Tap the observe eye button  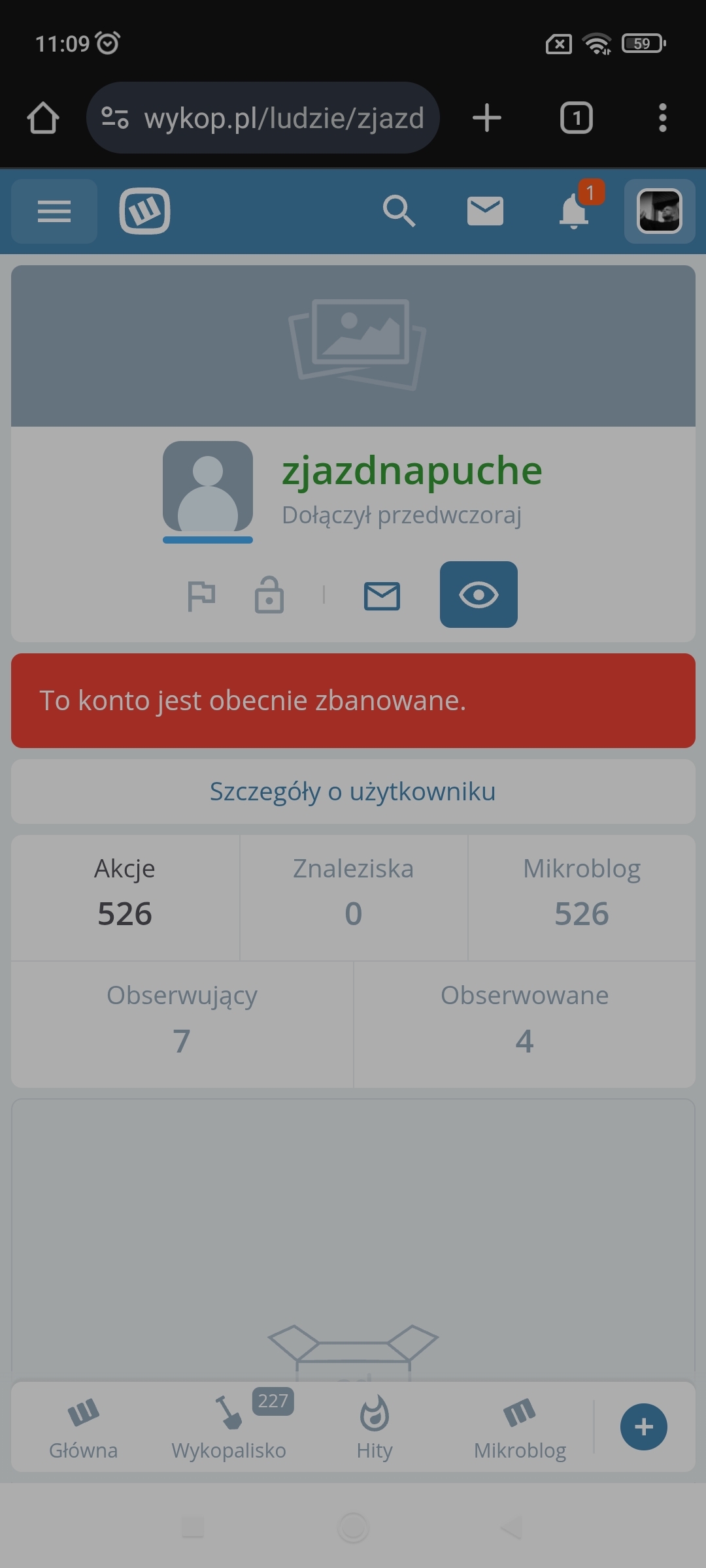[479, 595]
